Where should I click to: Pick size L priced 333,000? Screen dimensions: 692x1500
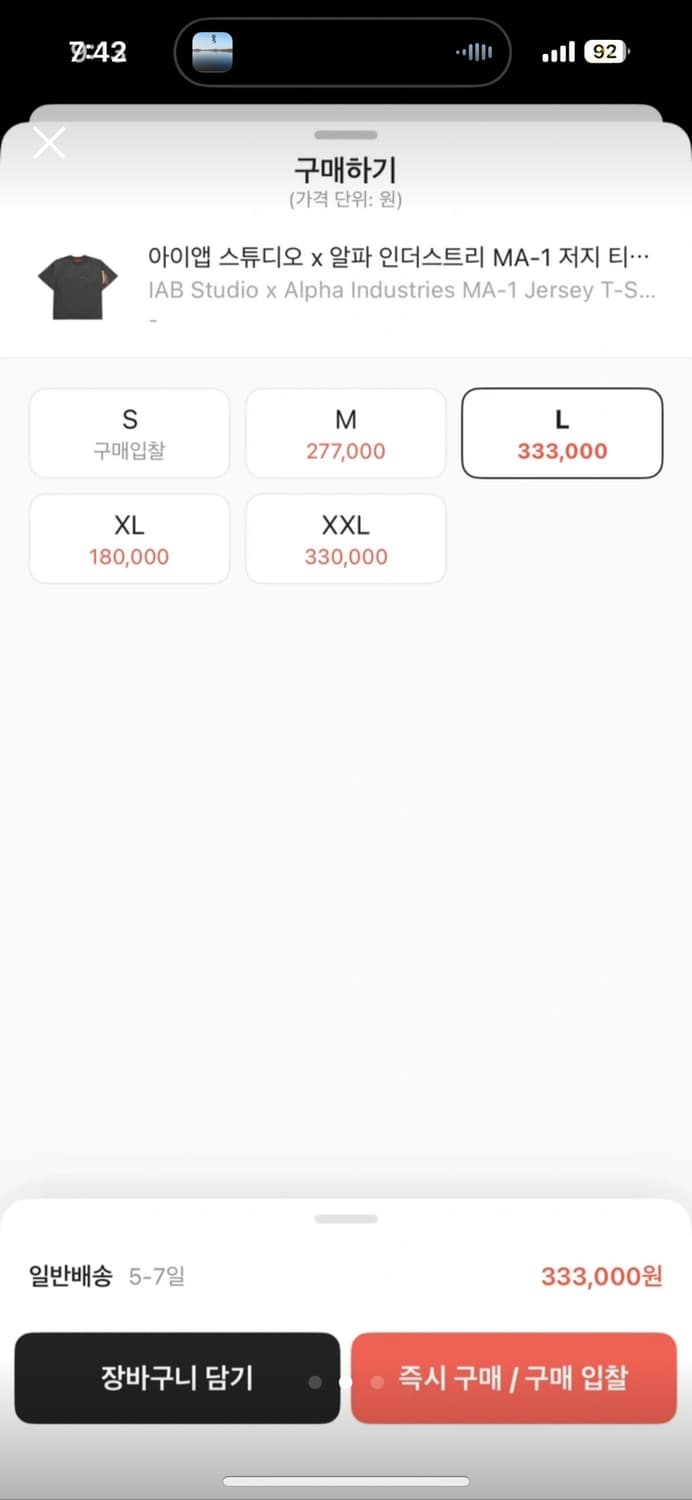click(562, 433)
